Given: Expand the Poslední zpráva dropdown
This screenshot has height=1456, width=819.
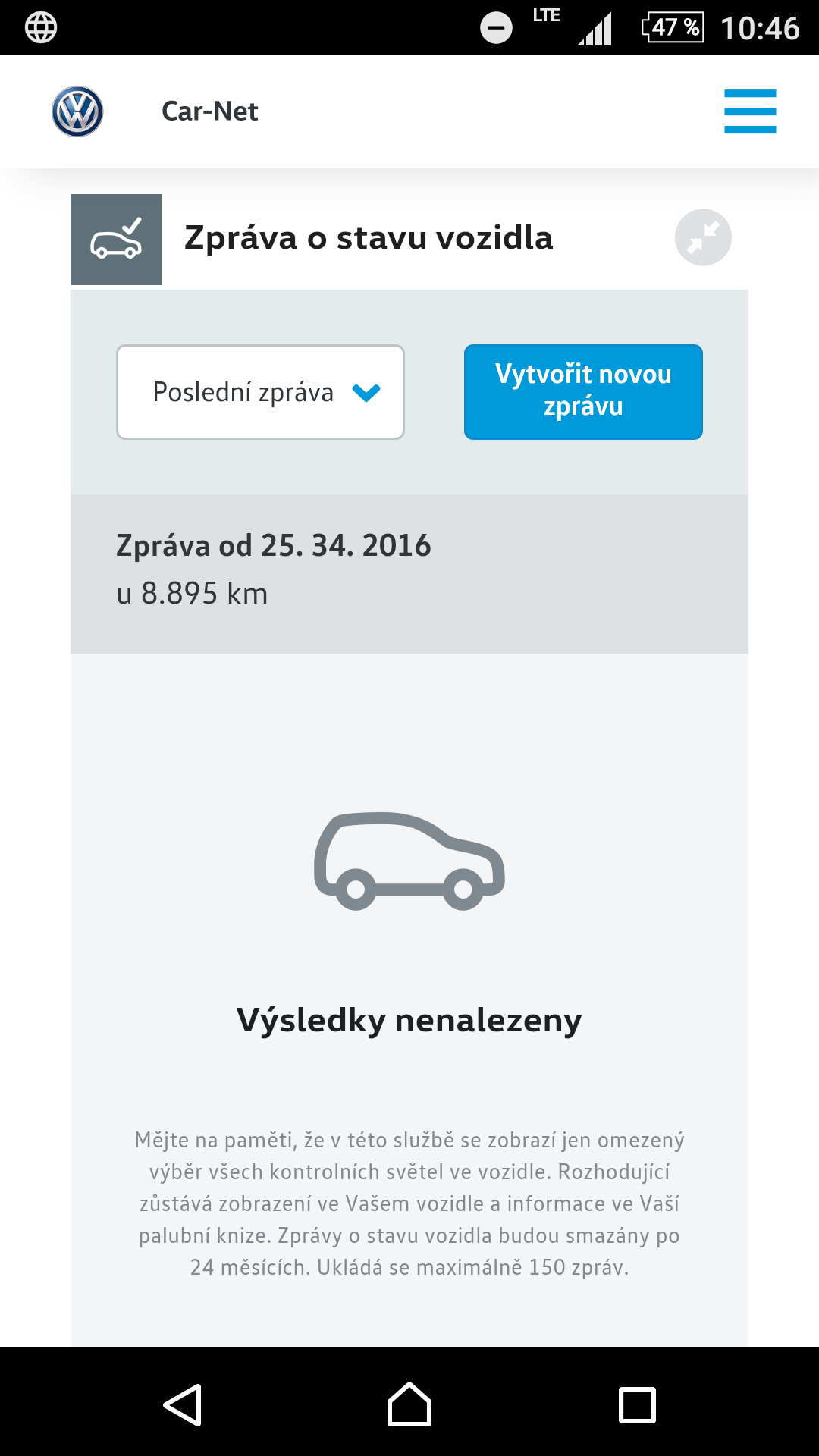Looking at the screenshot, I should click(260, 392).
